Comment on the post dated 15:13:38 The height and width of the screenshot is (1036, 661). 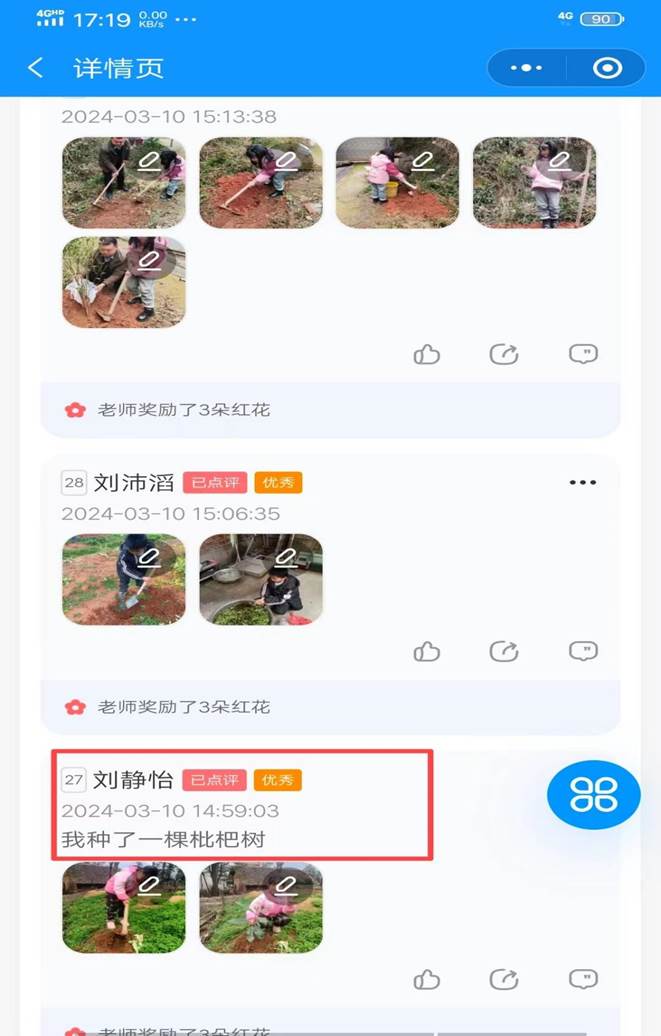click(x=583, y=354)
